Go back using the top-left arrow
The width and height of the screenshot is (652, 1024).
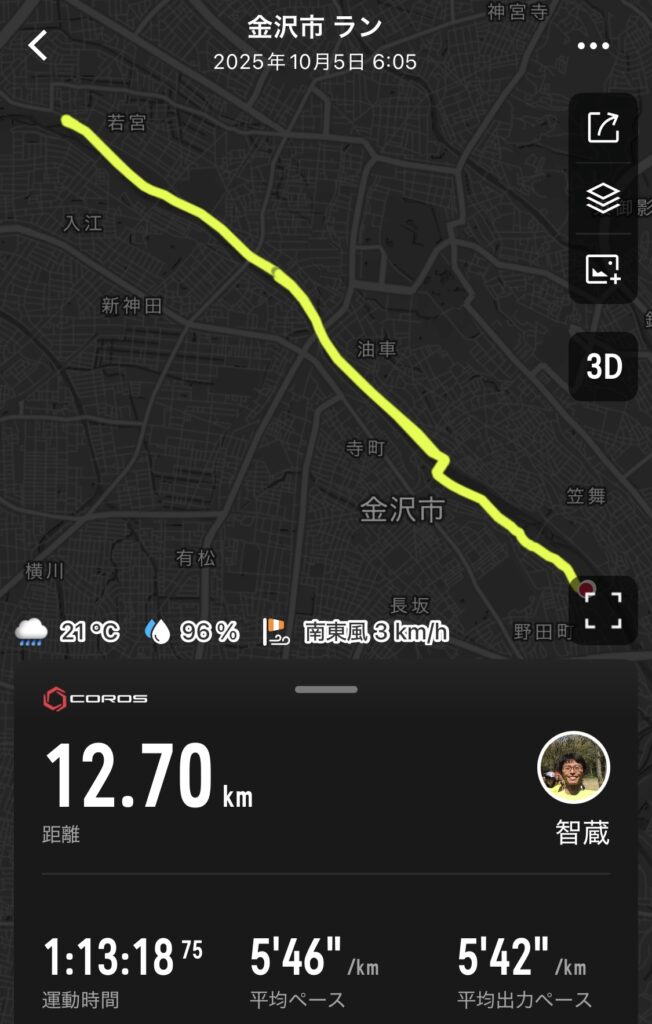[x=38, y=45]
